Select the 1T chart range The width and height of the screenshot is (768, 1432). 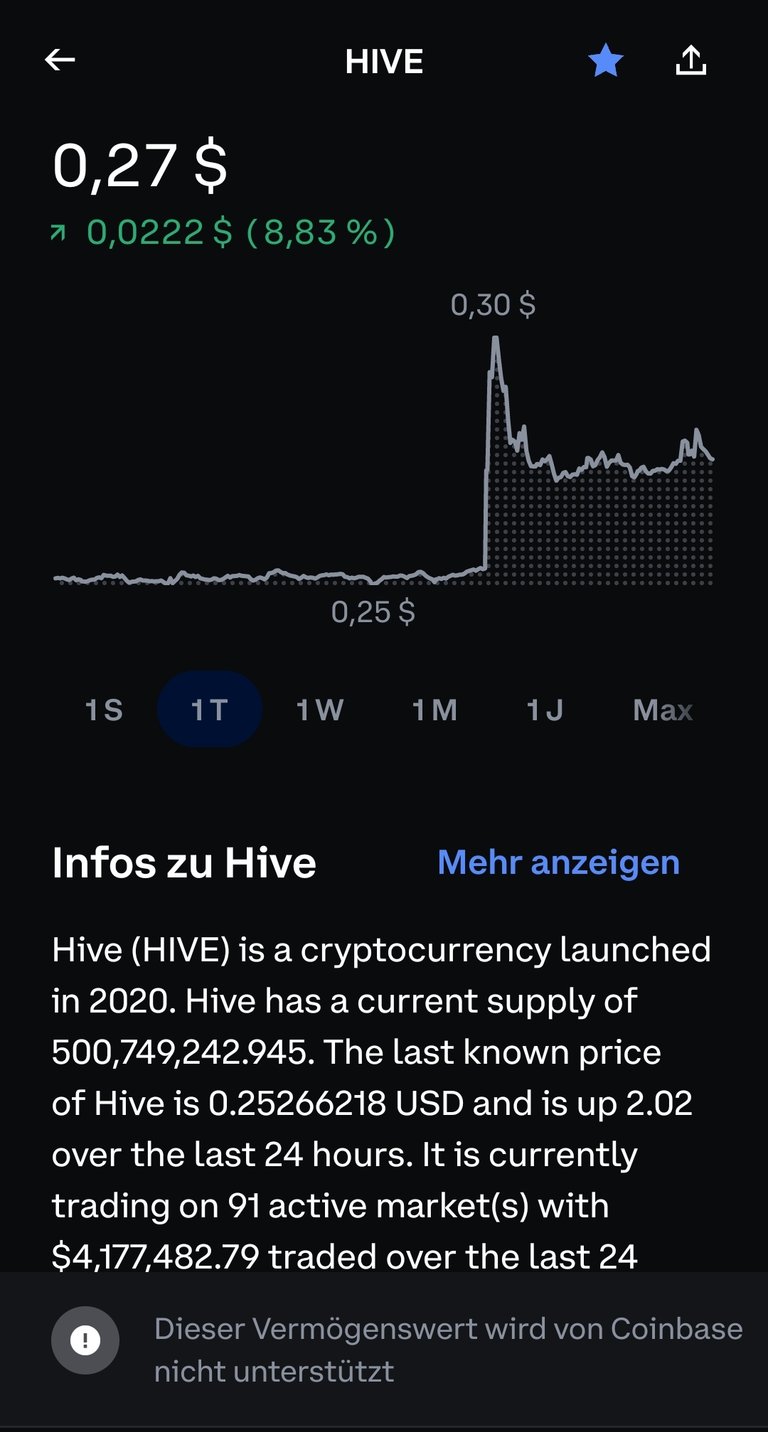click(210, 710)
